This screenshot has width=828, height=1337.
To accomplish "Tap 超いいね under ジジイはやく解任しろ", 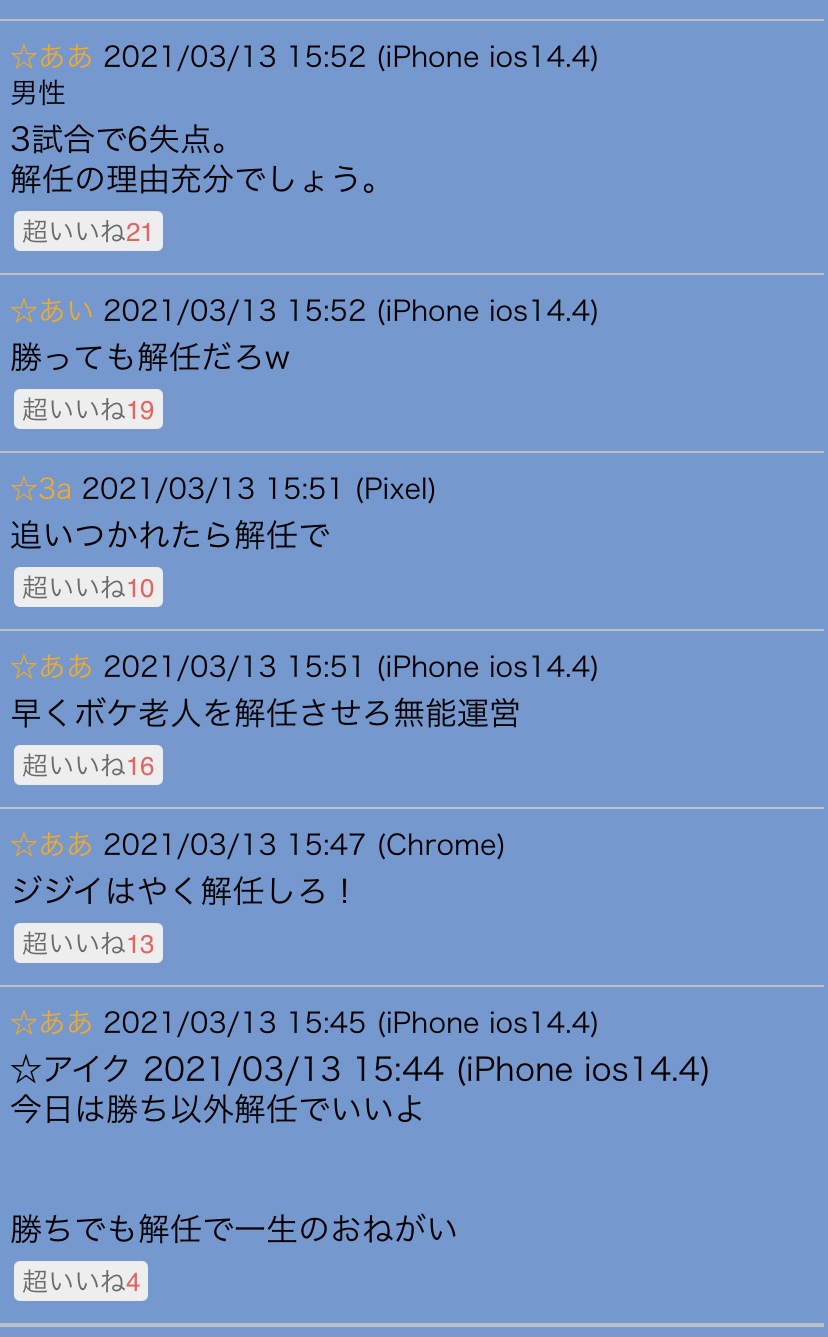I will 88,944.
